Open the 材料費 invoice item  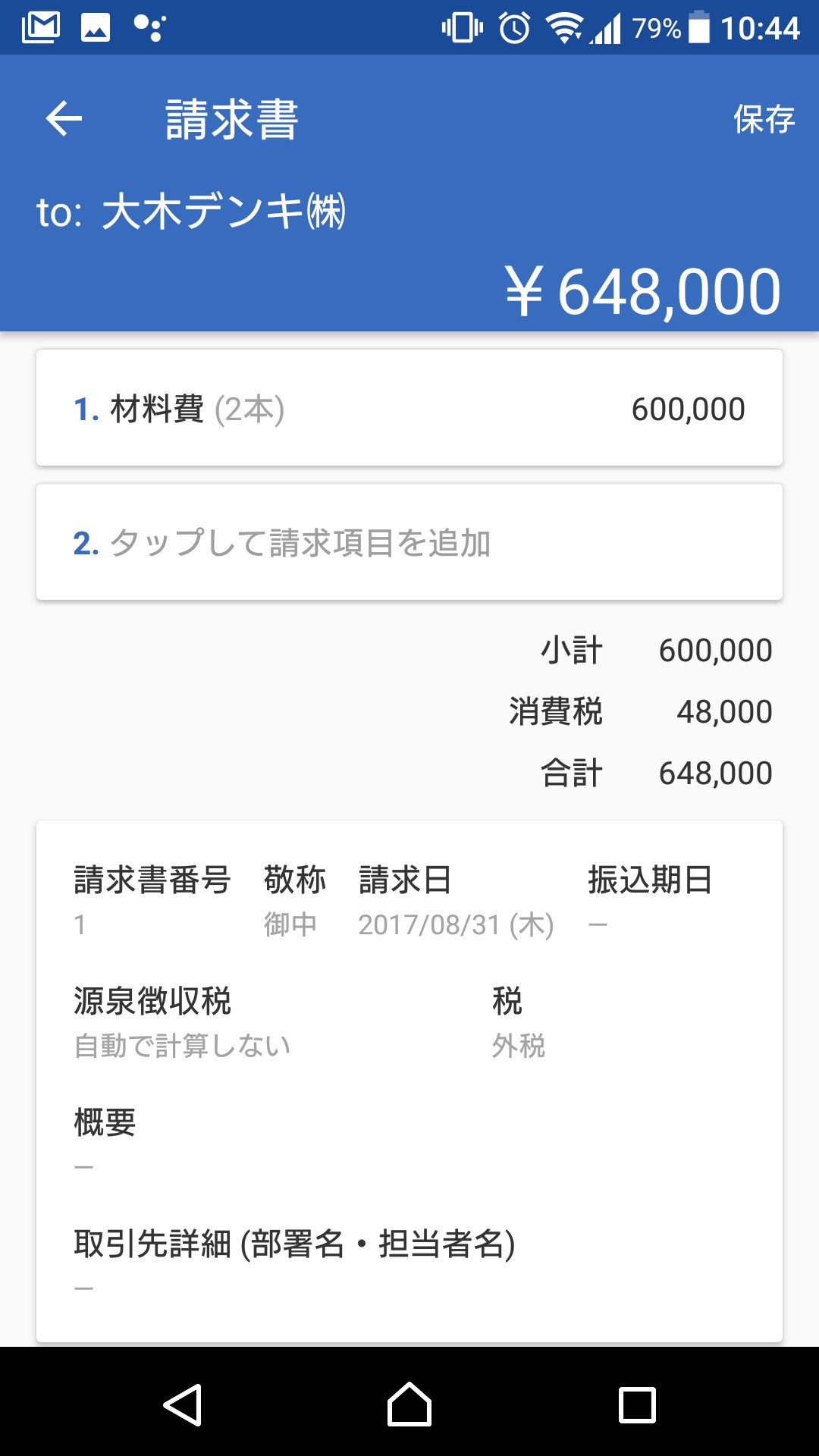(x=409, y=409)
